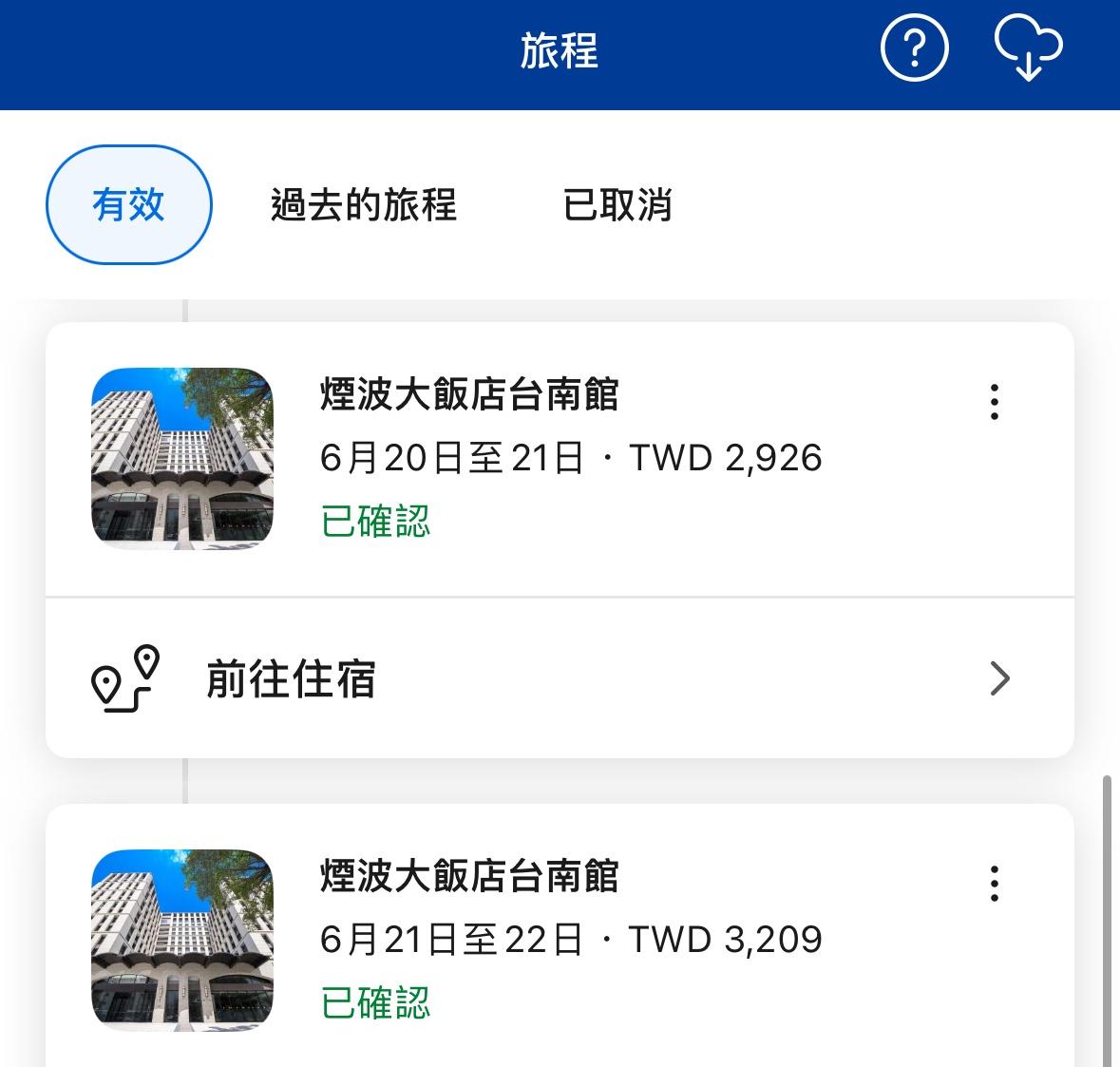Open the June 21–22 booking for TWD 3,209
1120x1067 pixels.
(570, 939)
